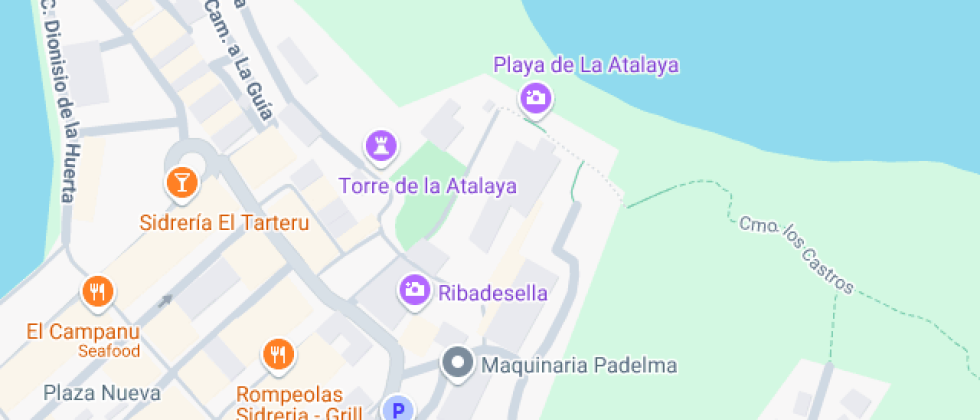Open the Maquinaria Padelma location pin
The image size is (980, 420).
point(458,364)
